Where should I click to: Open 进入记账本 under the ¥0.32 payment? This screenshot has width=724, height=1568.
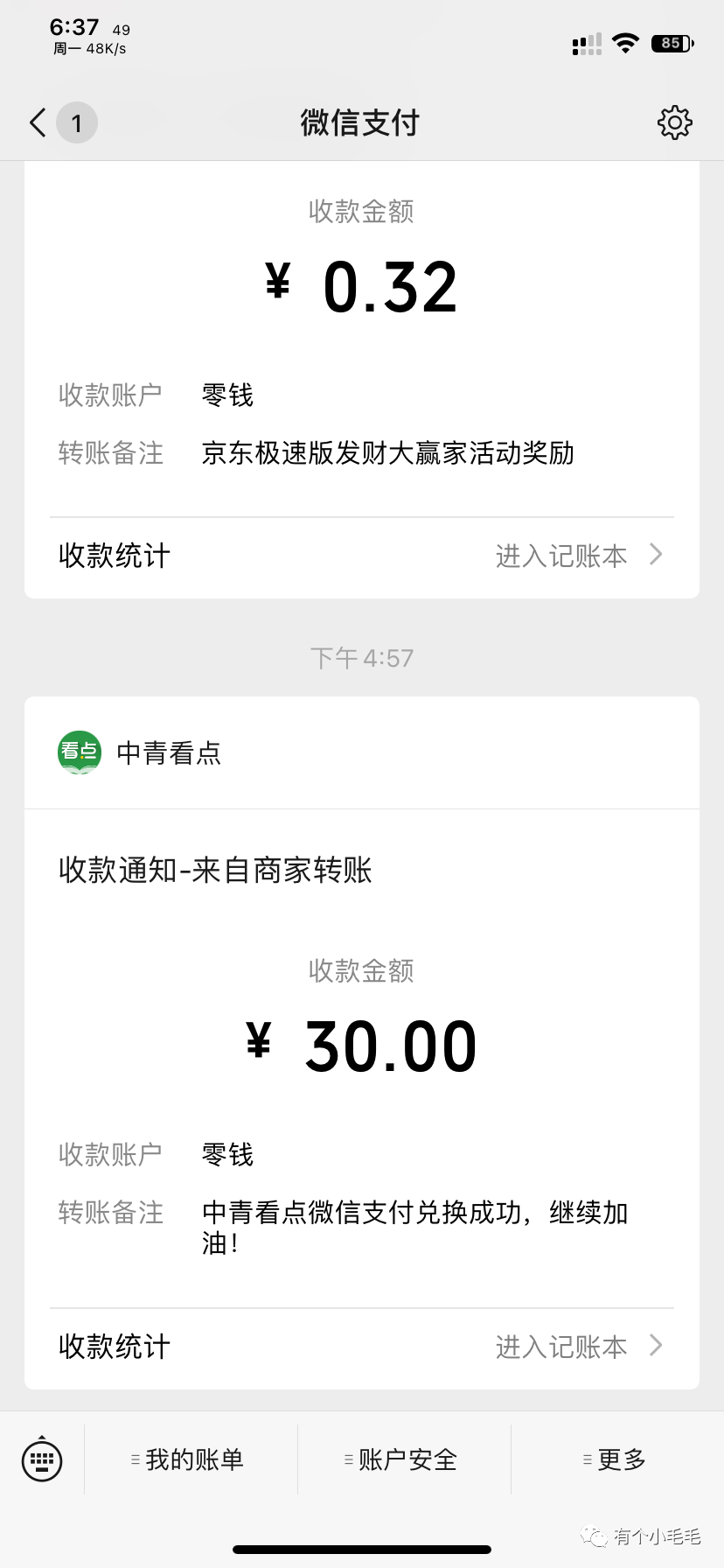pos(578,556)
